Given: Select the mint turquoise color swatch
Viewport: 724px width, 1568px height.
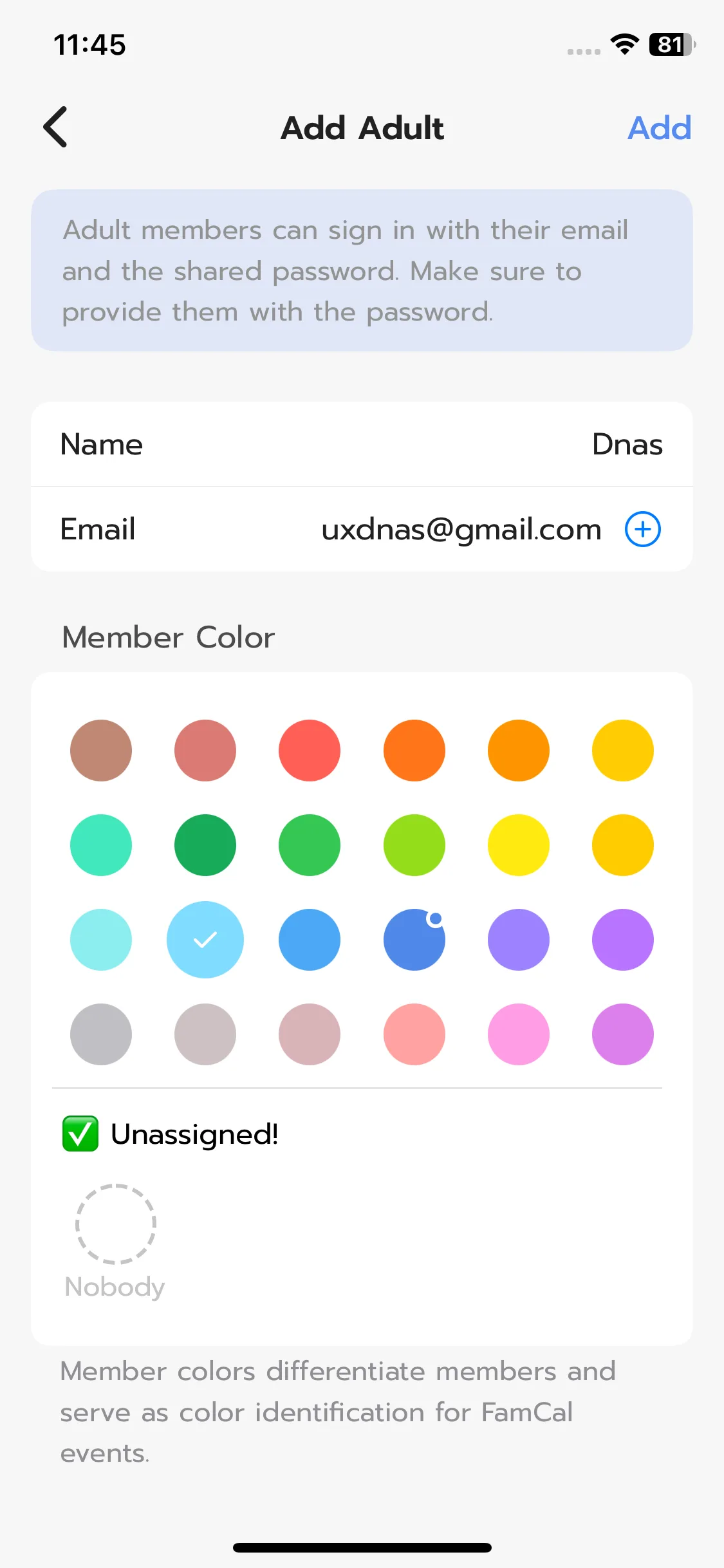Looking at the screenshot, I should click(x=101, y=845).
